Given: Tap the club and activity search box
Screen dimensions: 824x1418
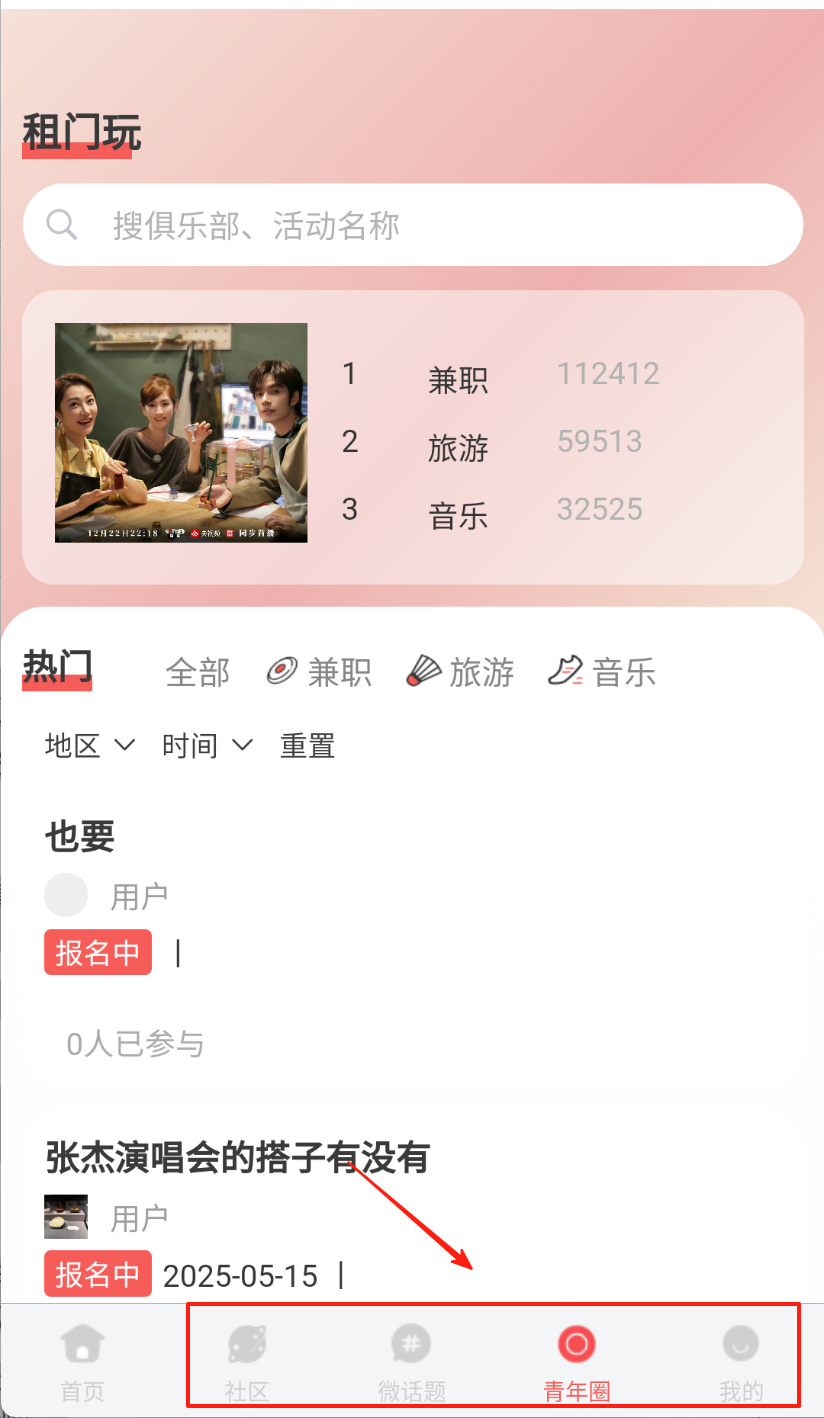Looking at the screenshot, I should tap(412, 225).
